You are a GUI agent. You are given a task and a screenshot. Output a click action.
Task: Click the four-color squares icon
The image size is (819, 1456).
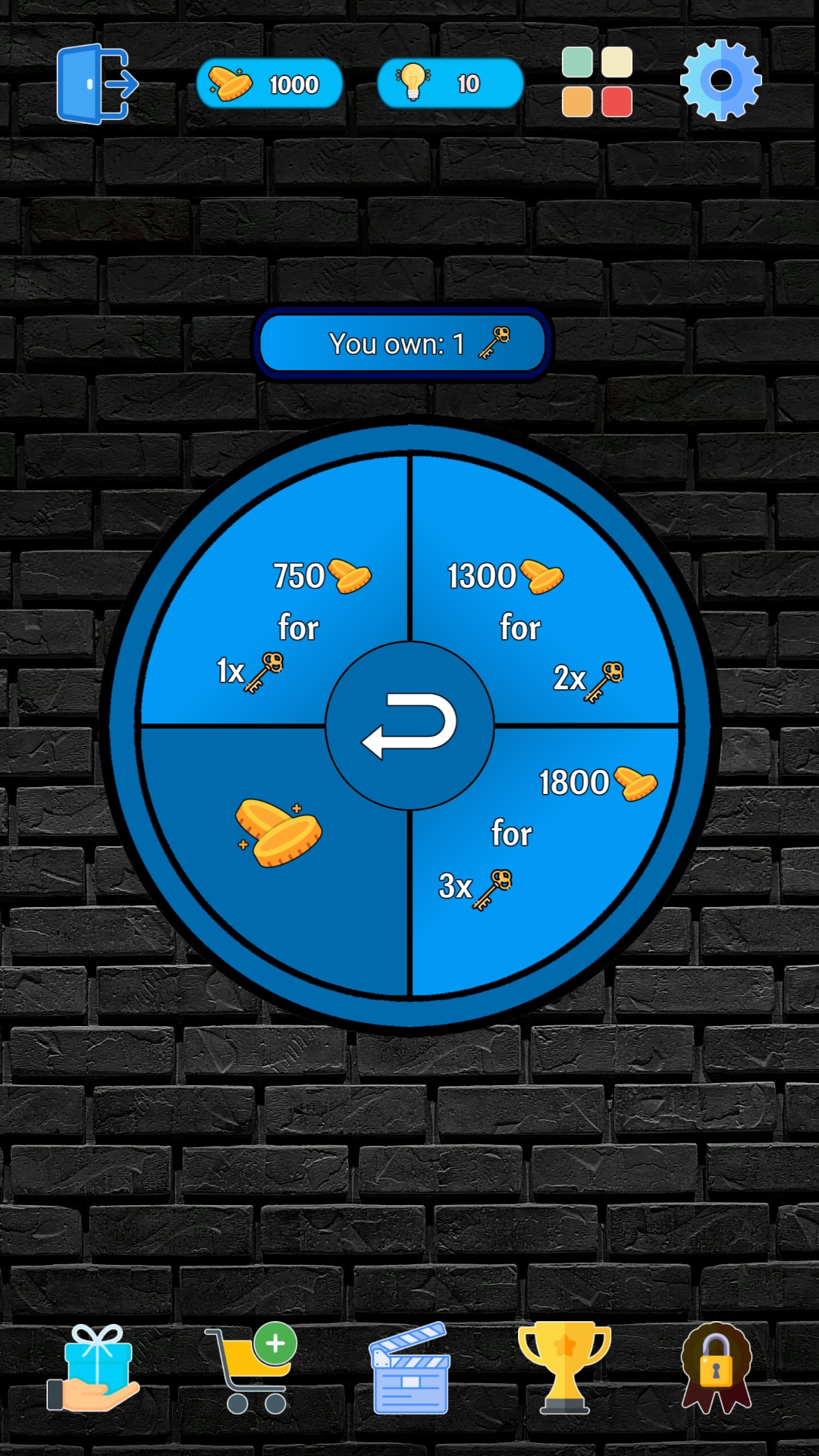pos(597,81)
